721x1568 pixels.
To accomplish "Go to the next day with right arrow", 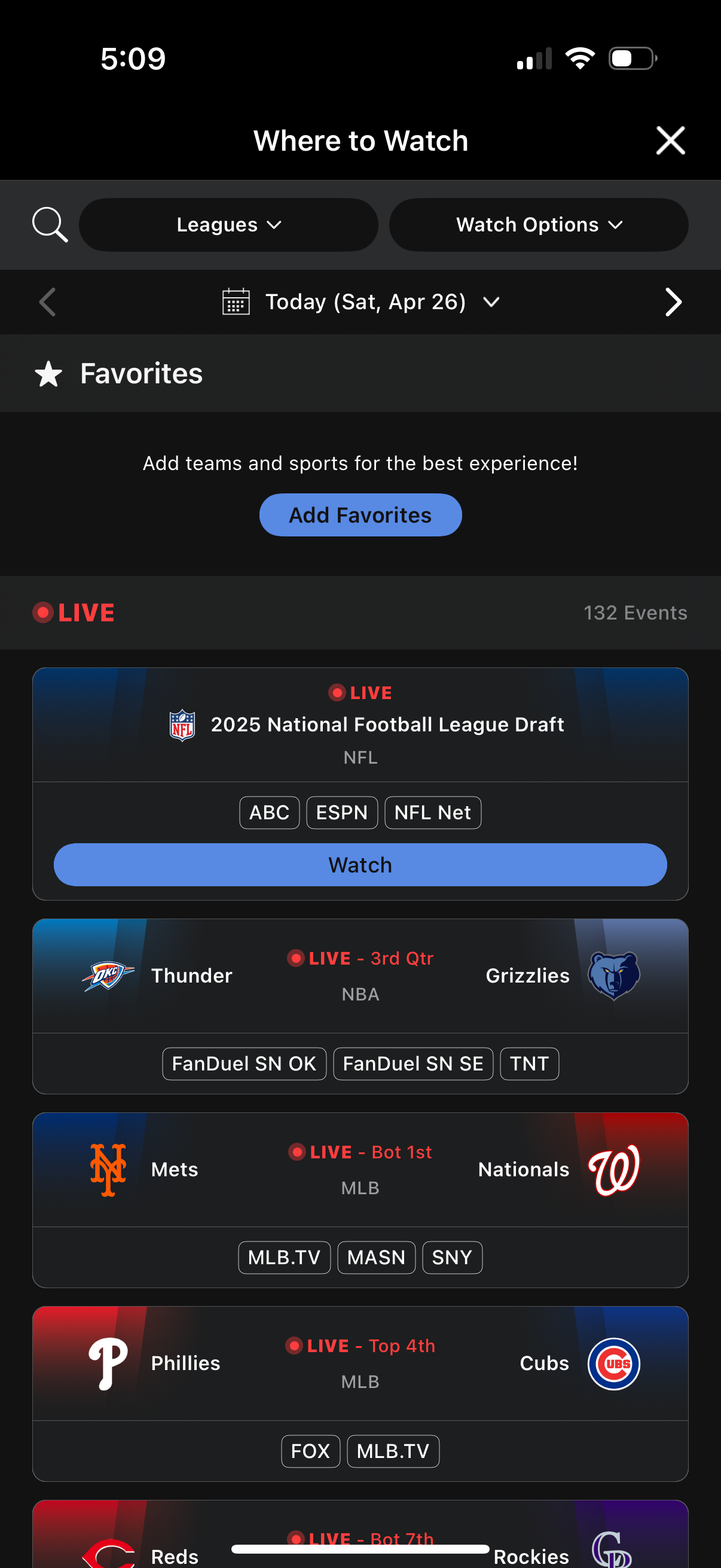I will click(x=673, y=301).
